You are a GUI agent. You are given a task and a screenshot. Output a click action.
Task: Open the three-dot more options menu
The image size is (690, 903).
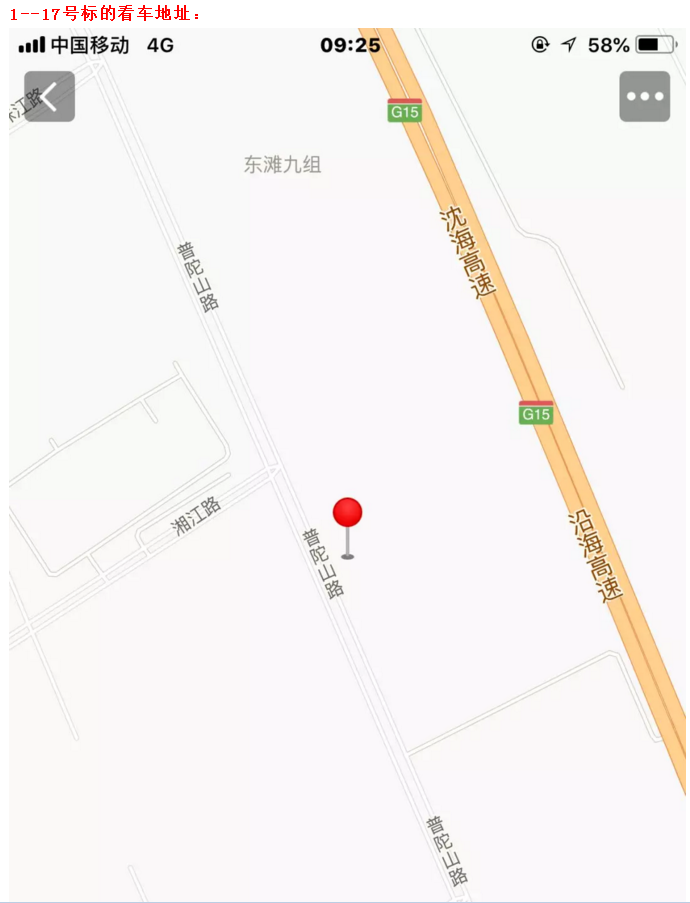click(644, 97)
